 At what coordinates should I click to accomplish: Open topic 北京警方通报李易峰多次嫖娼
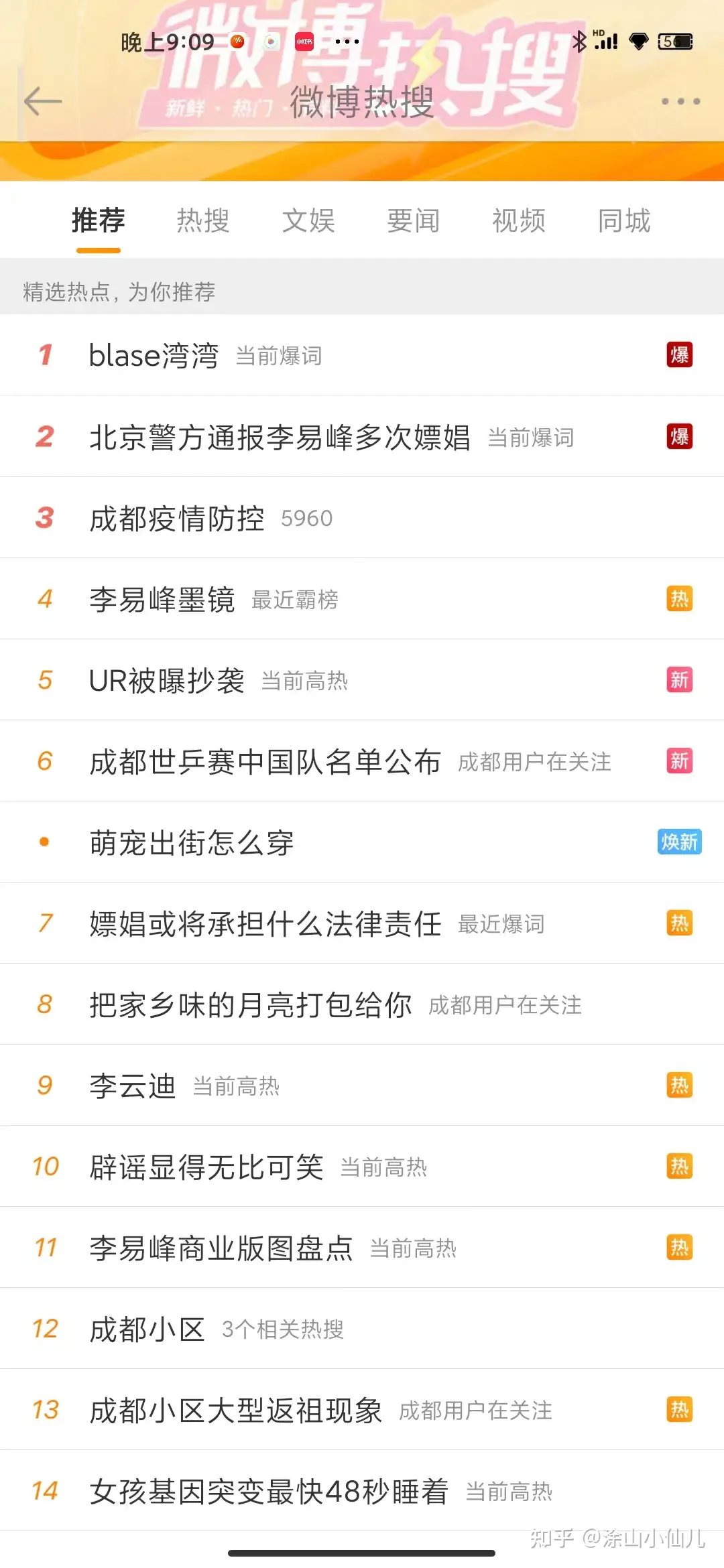pos(280,438)
